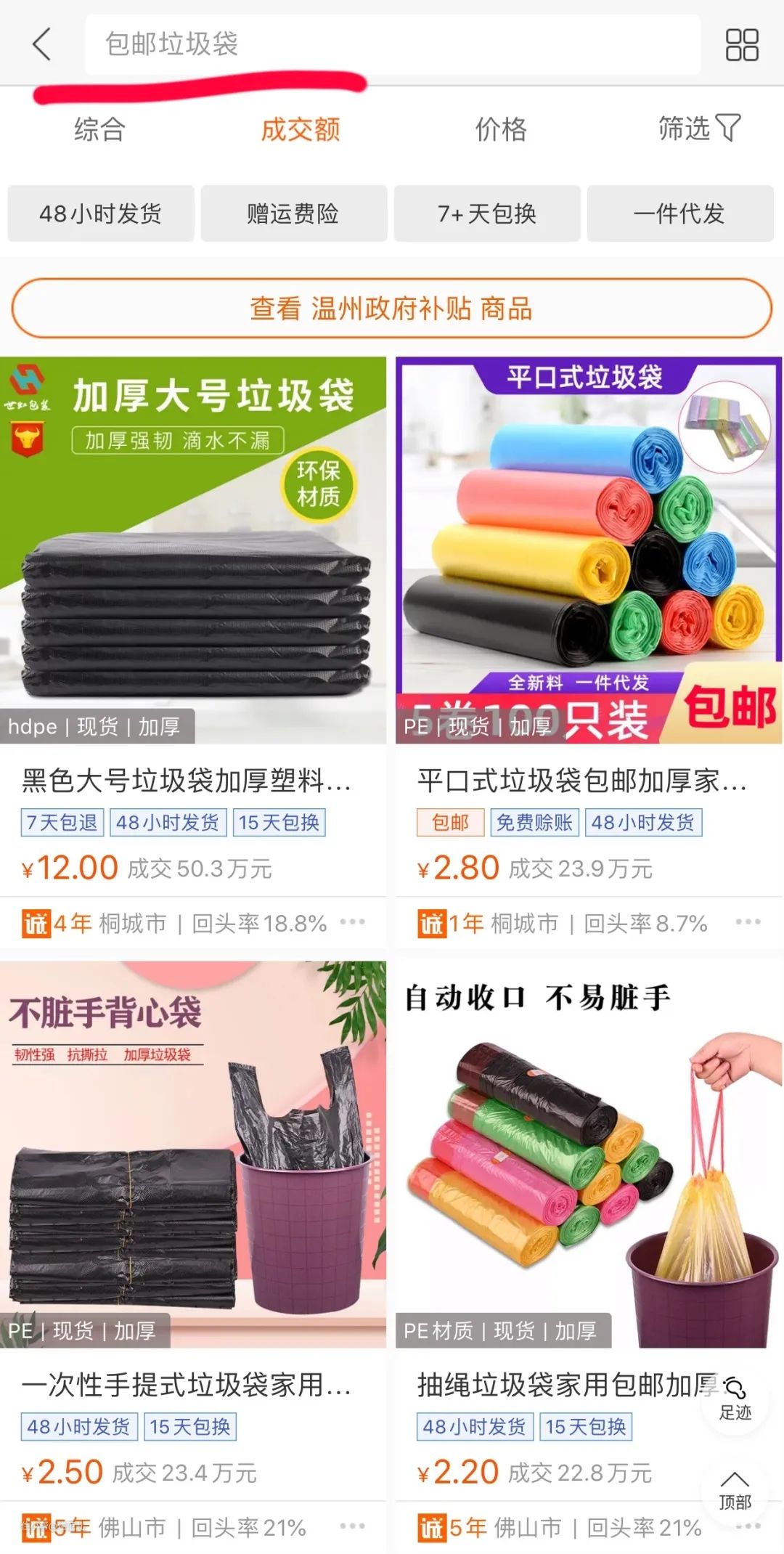Open 足迹 browsing history
The image size is (784, 1554).
(735, 1398)
